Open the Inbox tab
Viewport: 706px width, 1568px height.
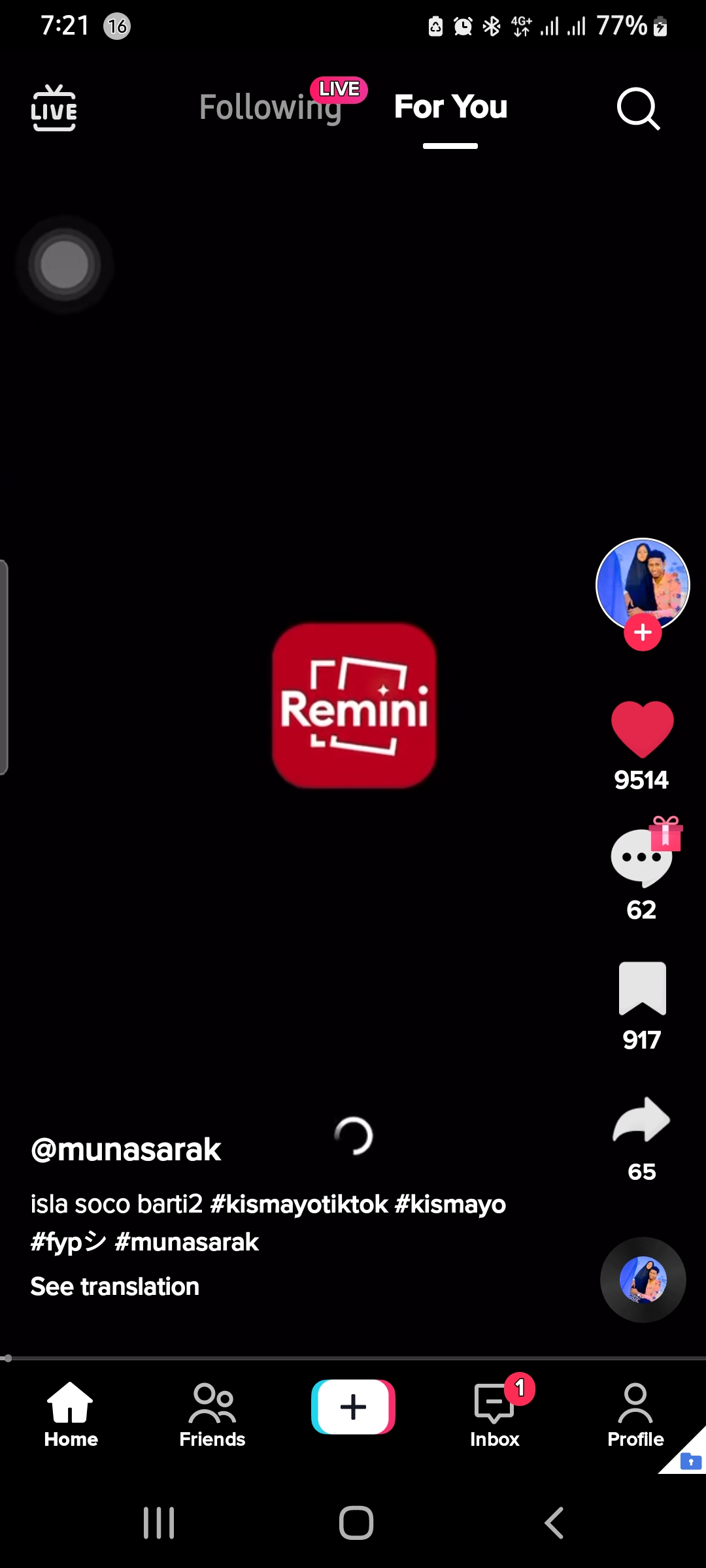point(495,1414)
